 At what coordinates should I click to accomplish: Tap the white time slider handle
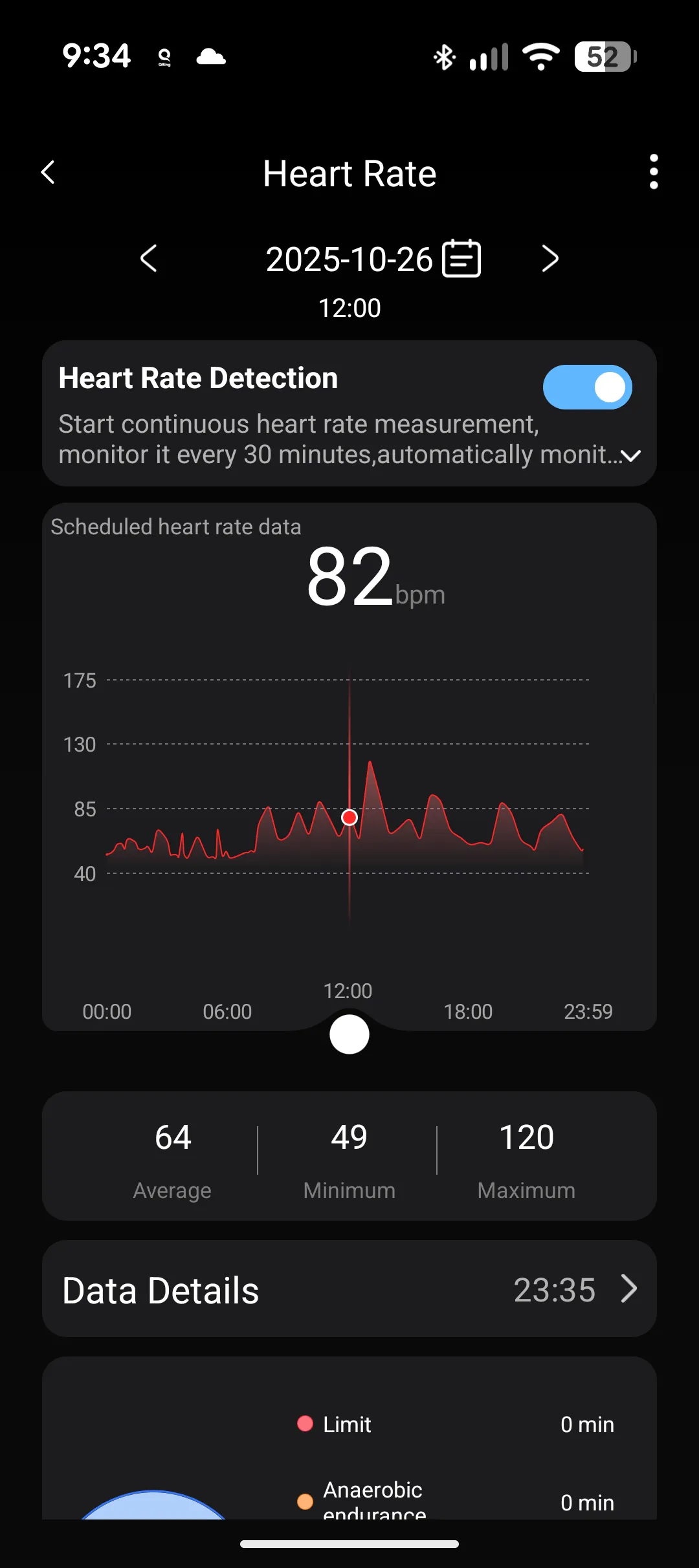click(x=349, y=1034)
